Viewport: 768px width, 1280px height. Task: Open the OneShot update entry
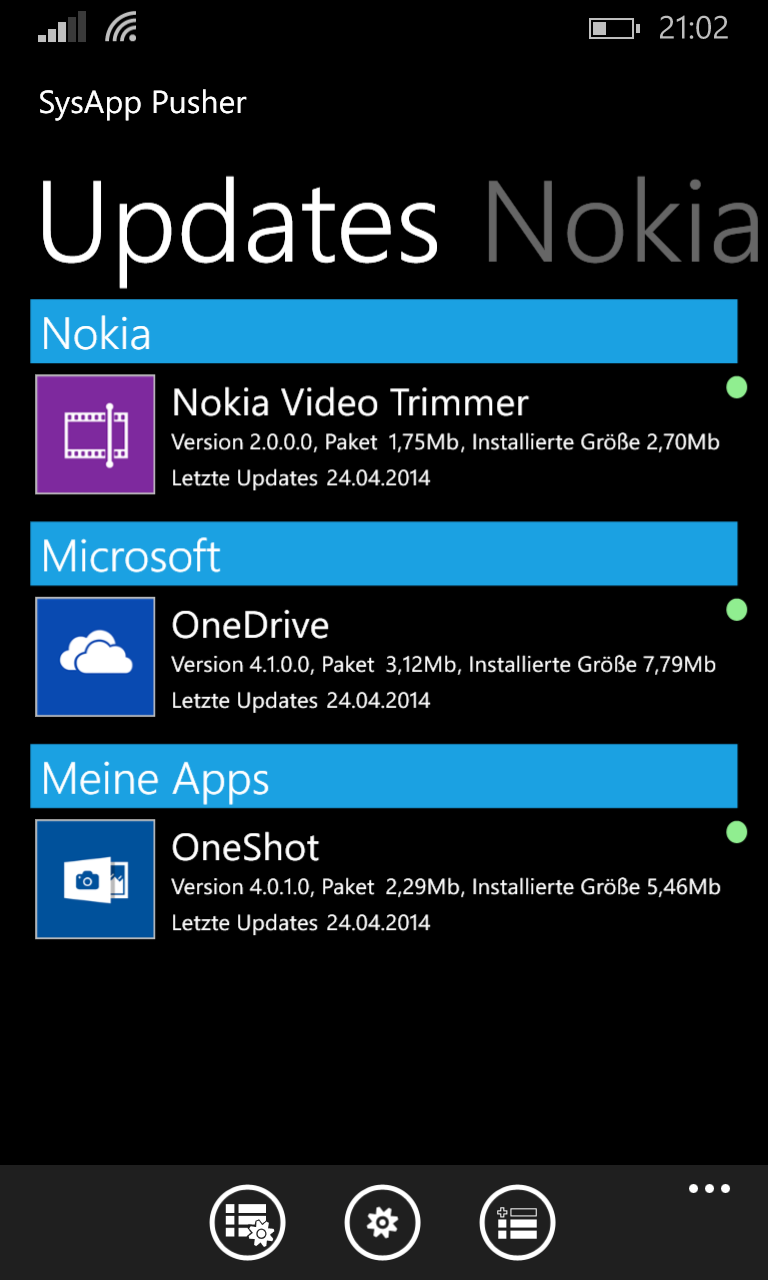384,879
